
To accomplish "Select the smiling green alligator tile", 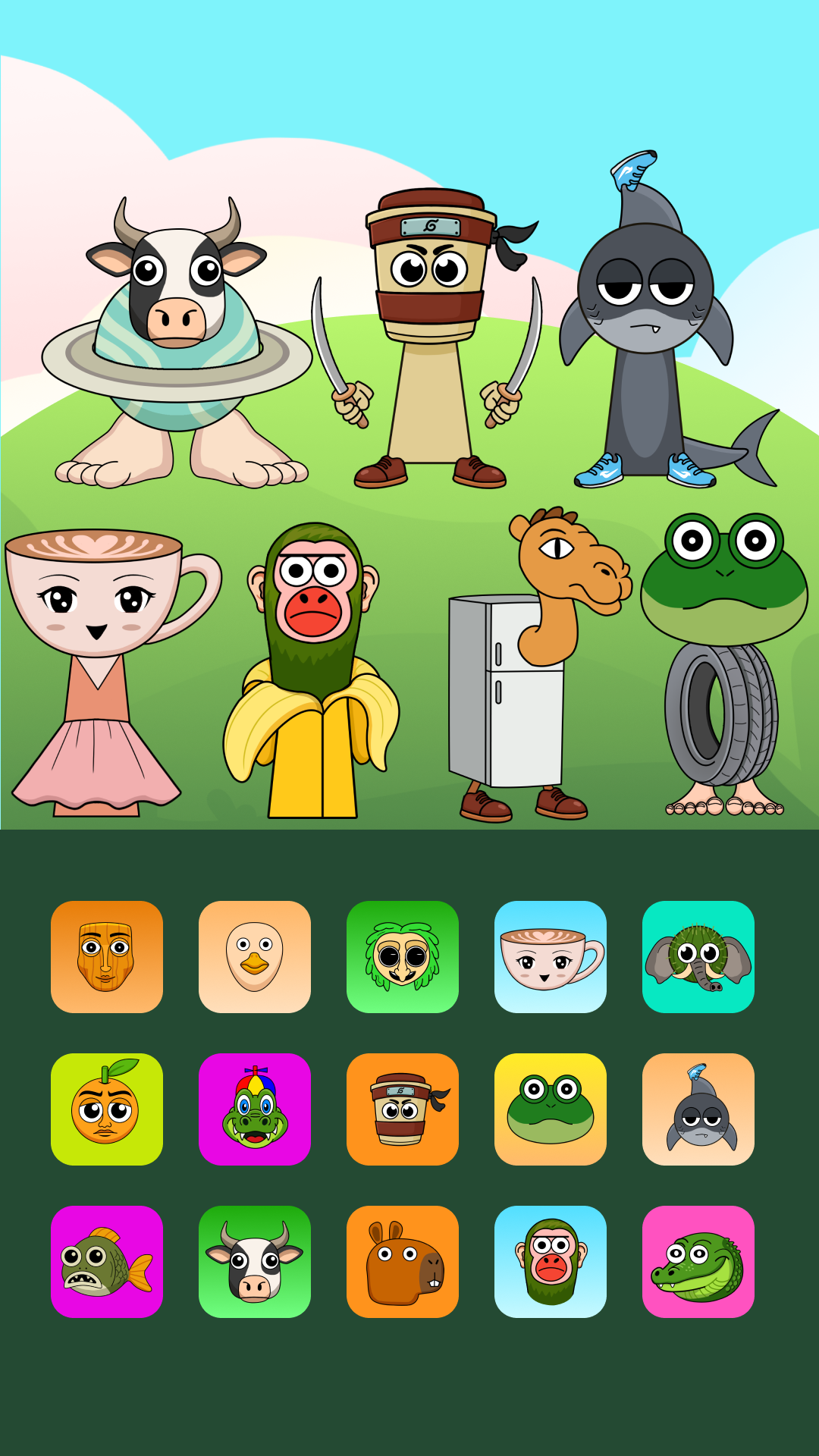I will click(698, 1262).
